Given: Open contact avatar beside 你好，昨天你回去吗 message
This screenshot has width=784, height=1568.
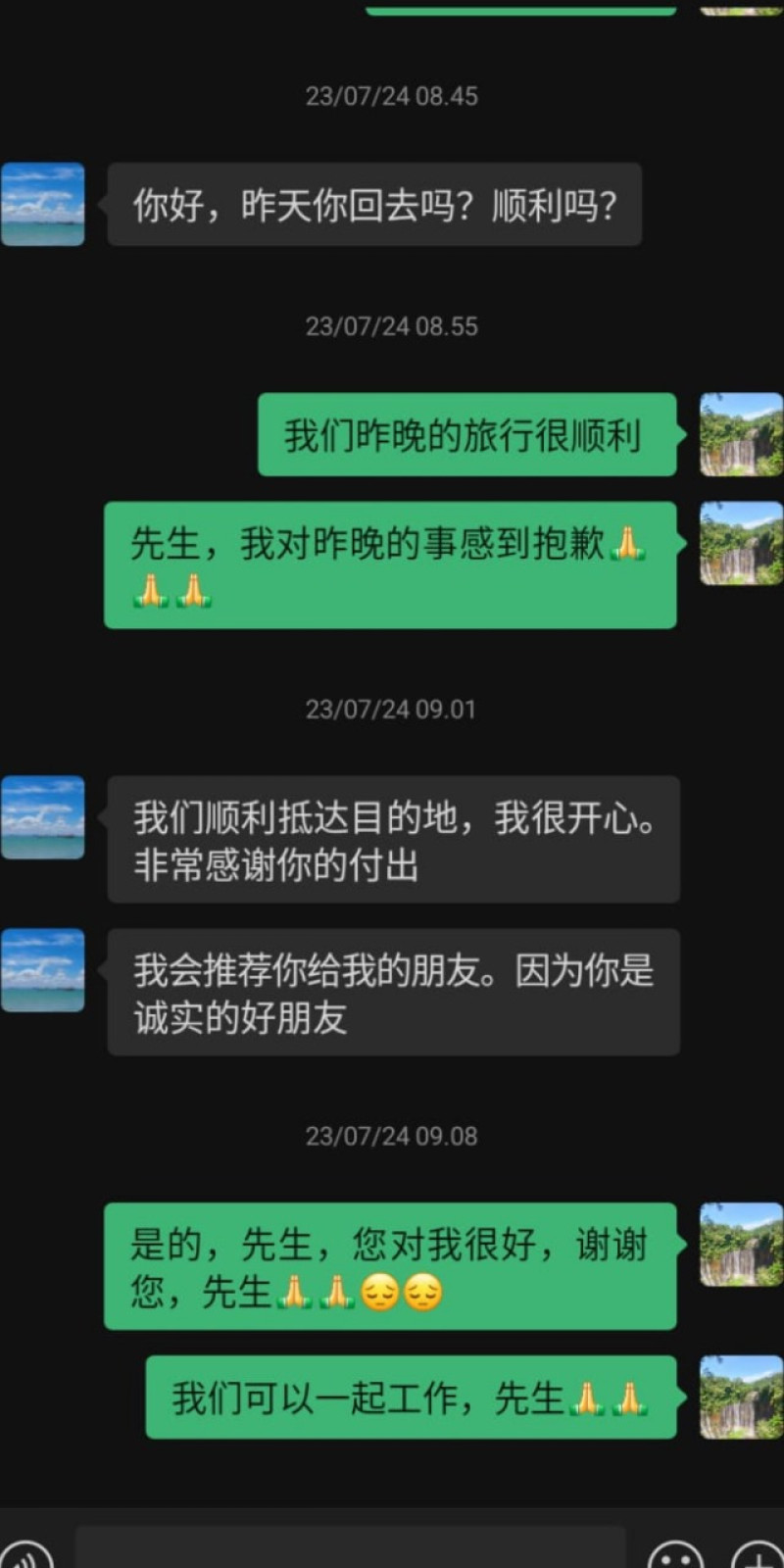Looking at the screenshot, I should 43,204.
